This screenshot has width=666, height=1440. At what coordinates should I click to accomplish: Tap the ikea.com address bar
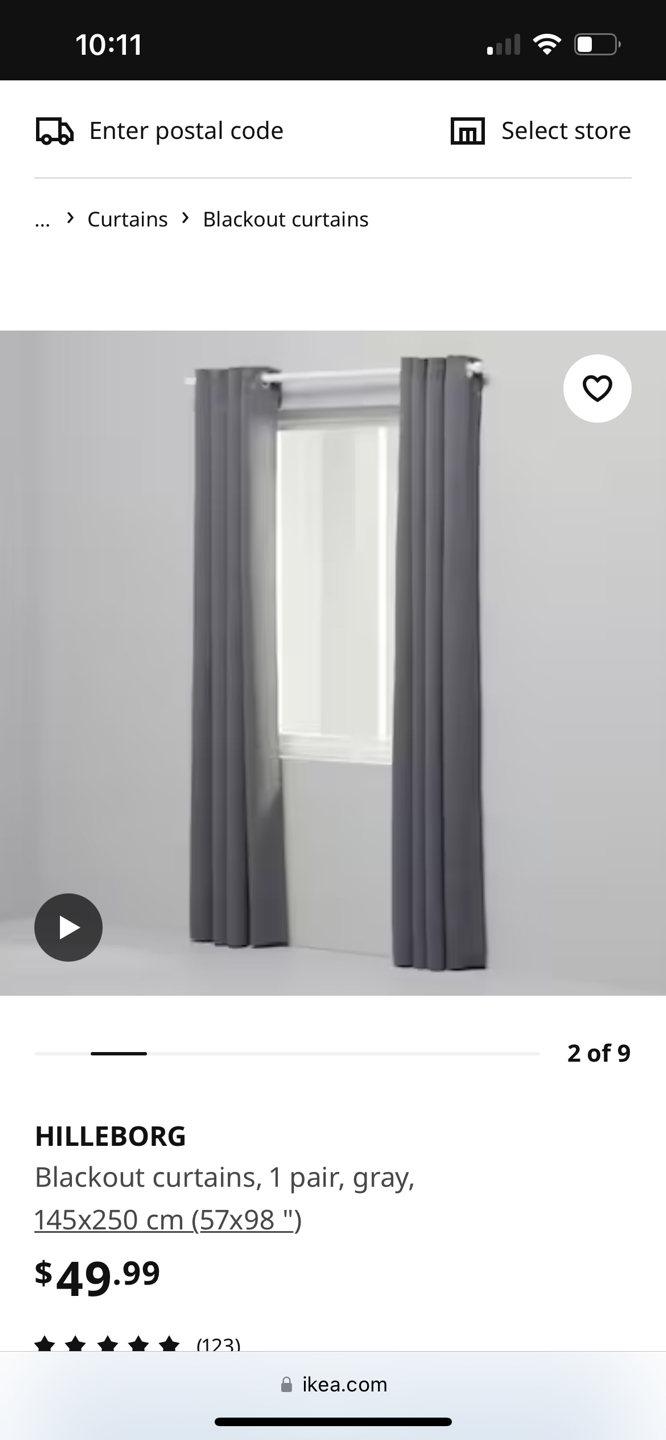click(x=333, y=1385)
